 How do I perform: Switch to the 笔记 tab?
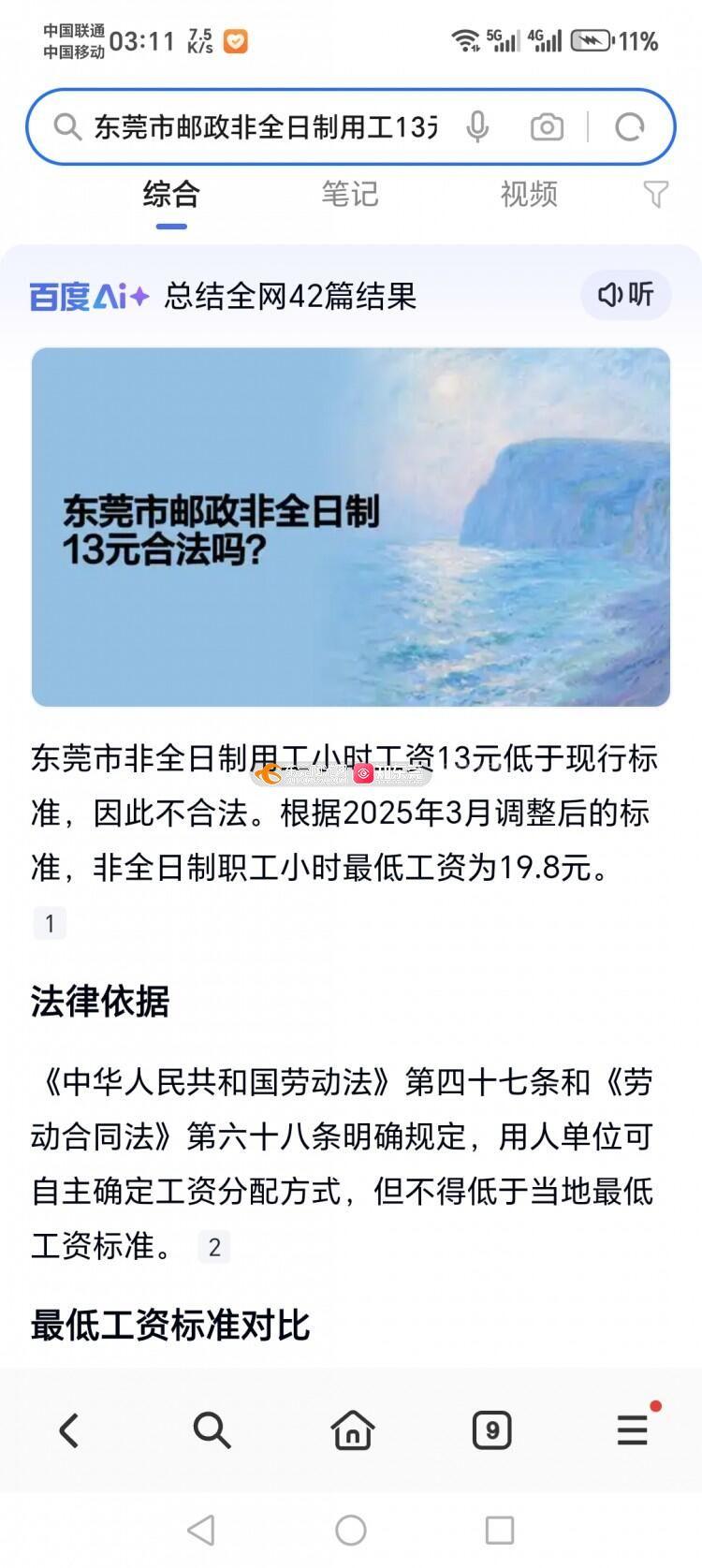[x=350, y=194]
